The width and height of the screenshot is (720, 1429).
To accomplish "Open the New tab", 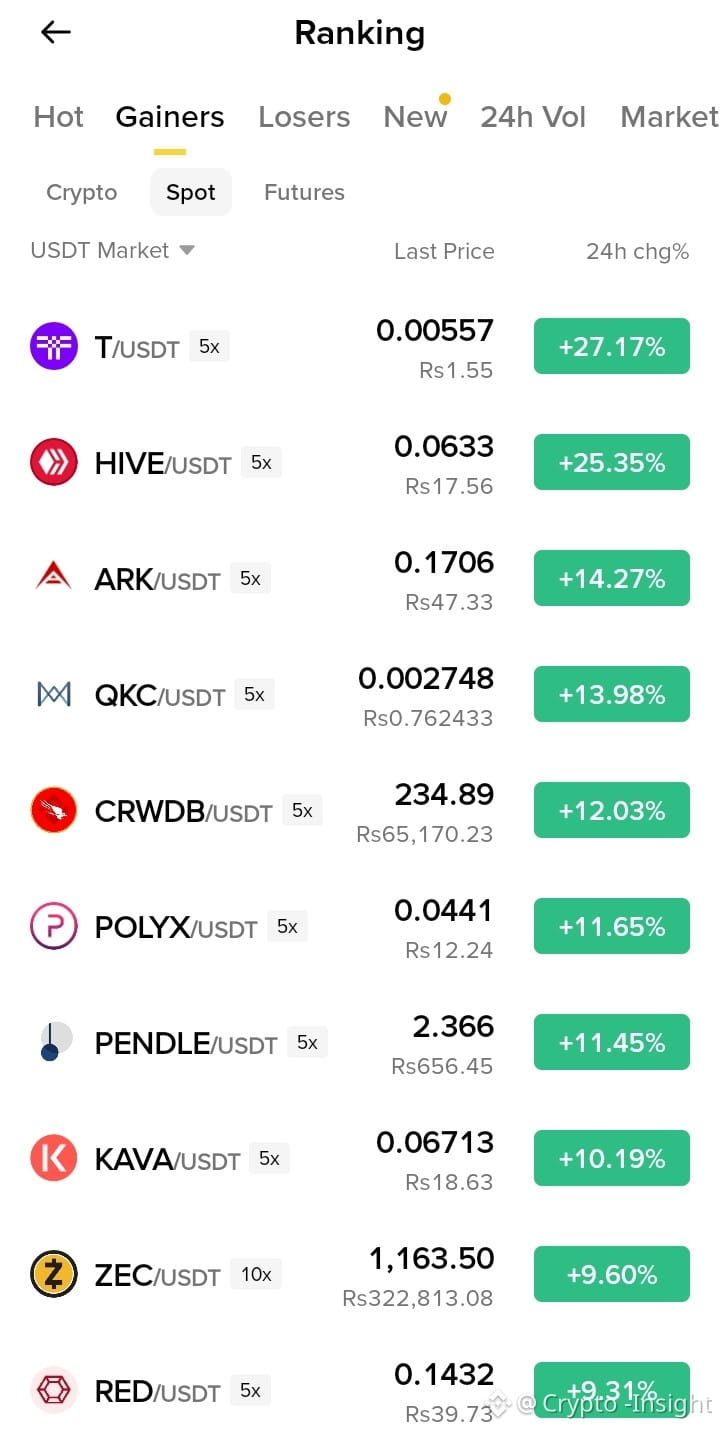I will tap(415, 117).
